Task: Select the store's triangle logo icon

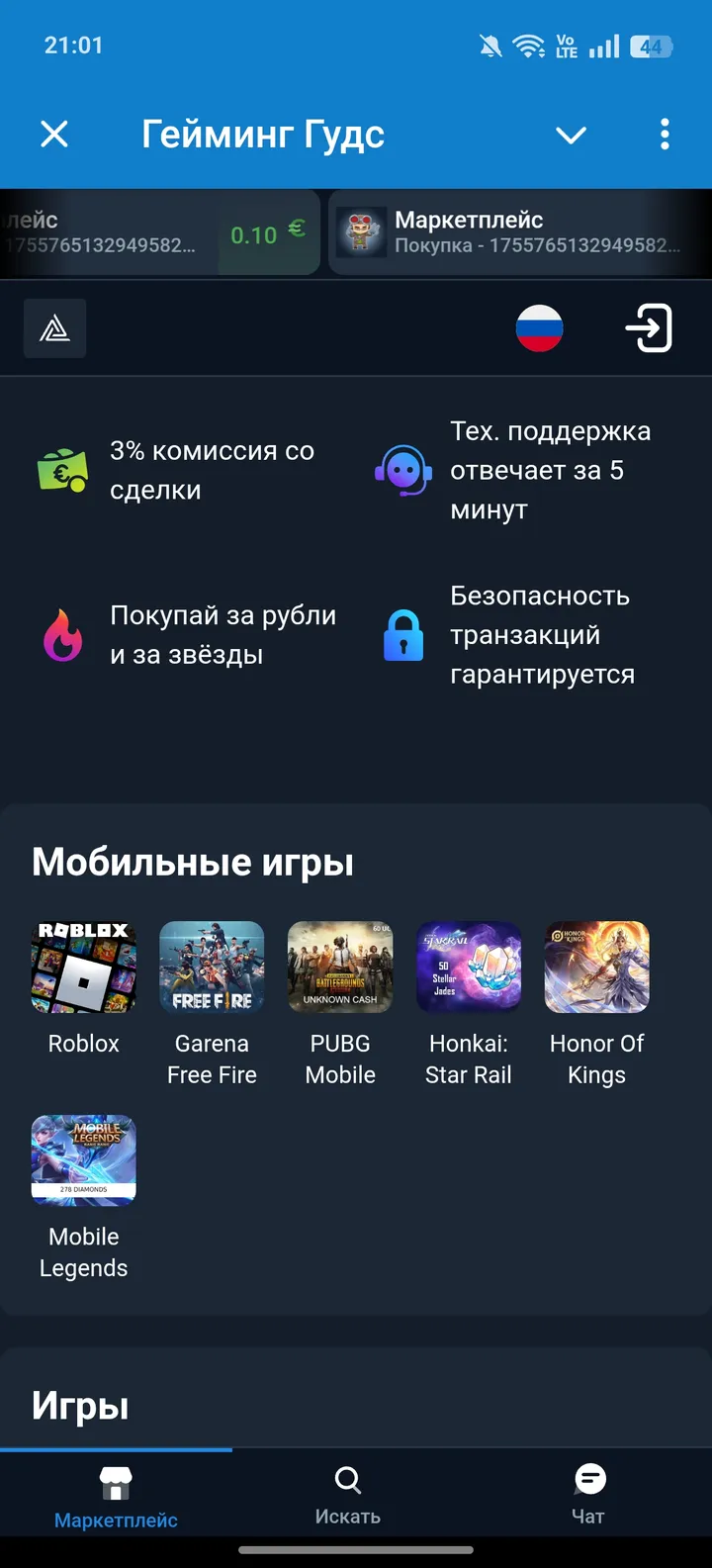Action: tap(54, 327)
